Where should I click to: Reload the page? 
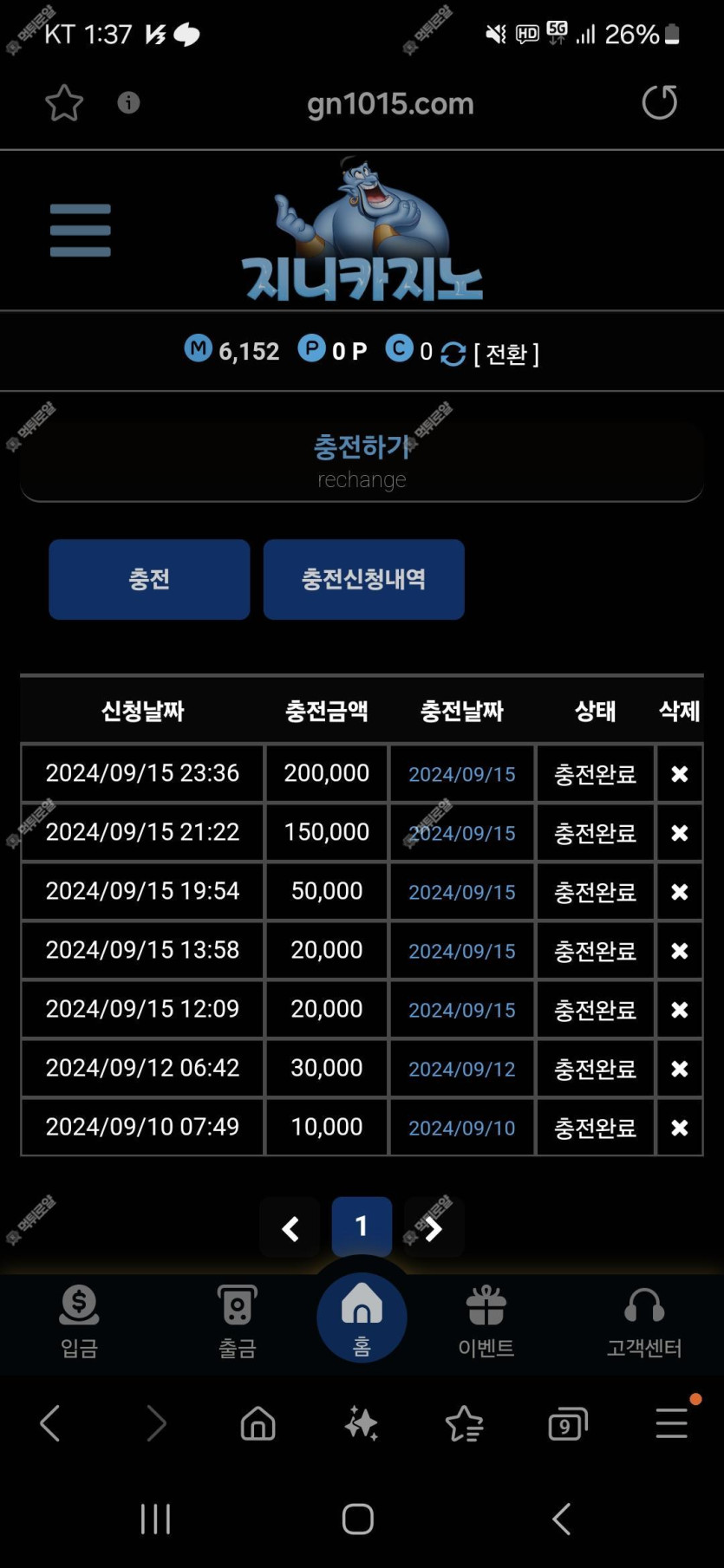click(x=659, y=102)
